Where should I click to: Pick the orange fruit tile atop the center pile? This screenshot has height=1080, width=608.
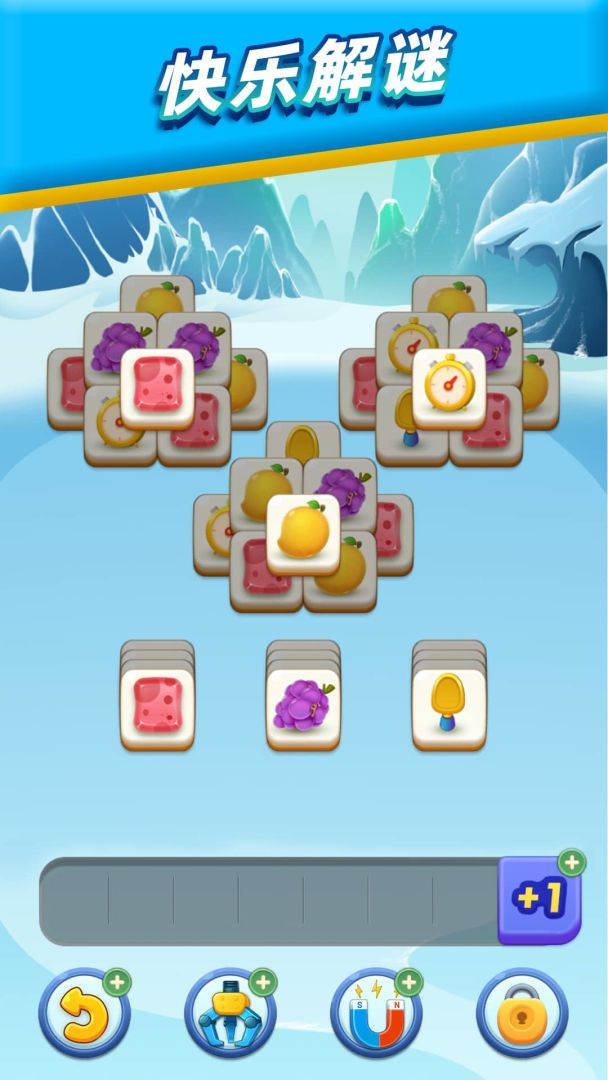click(x=303, y=532)
